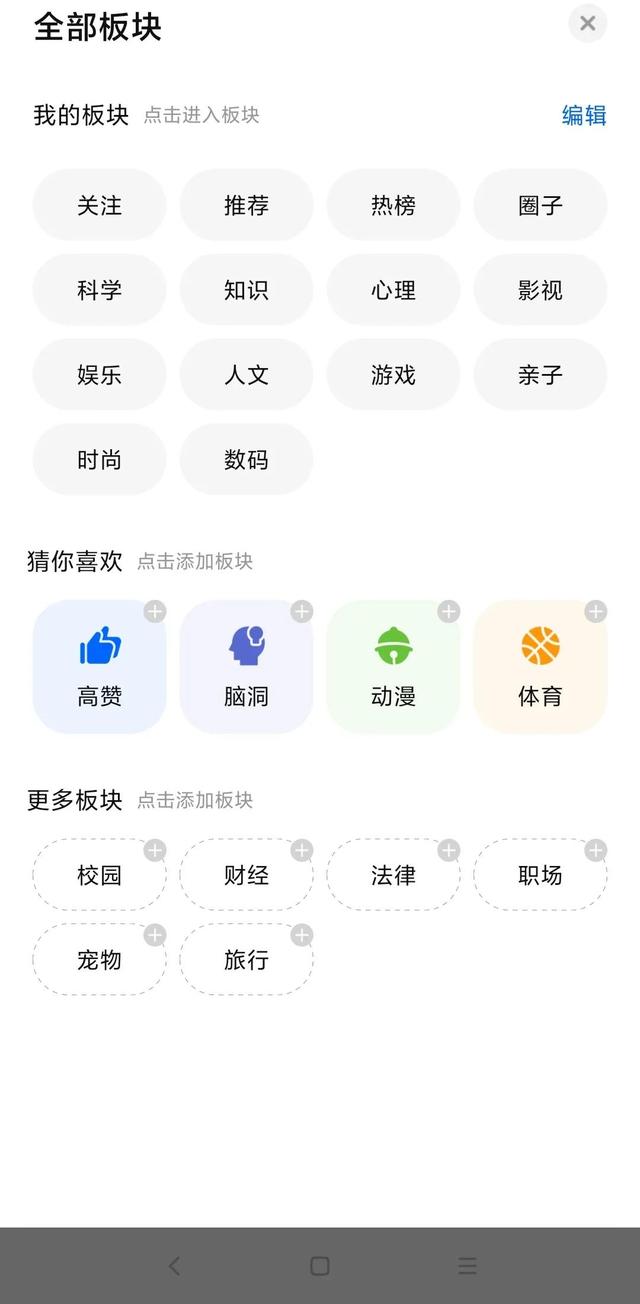Add the 旅行 section
The width and height of the screenshot is (640, 1304).
coord(246,960)
